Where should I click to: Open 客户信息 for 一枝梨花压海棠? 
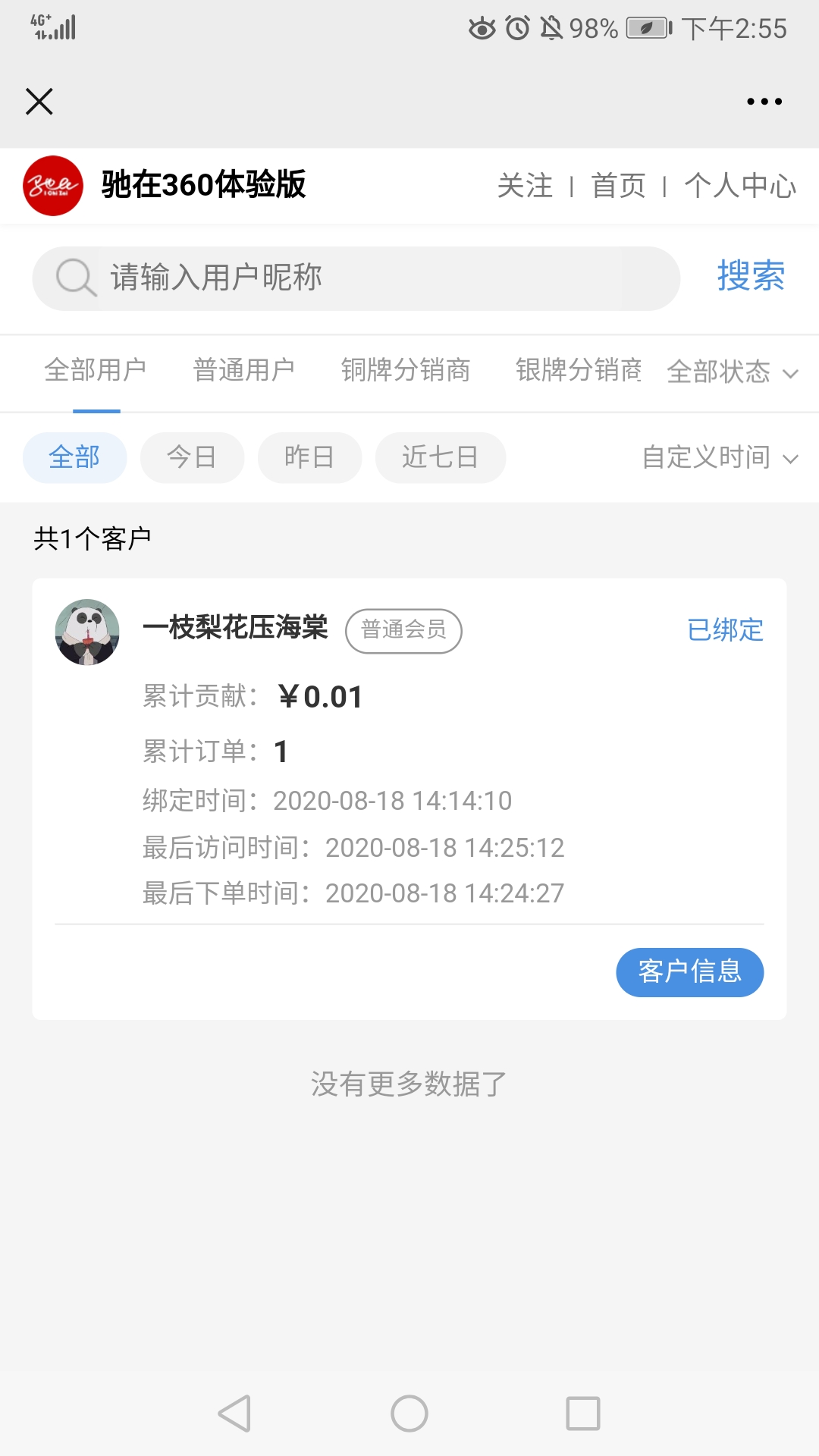tap(689, 972)
